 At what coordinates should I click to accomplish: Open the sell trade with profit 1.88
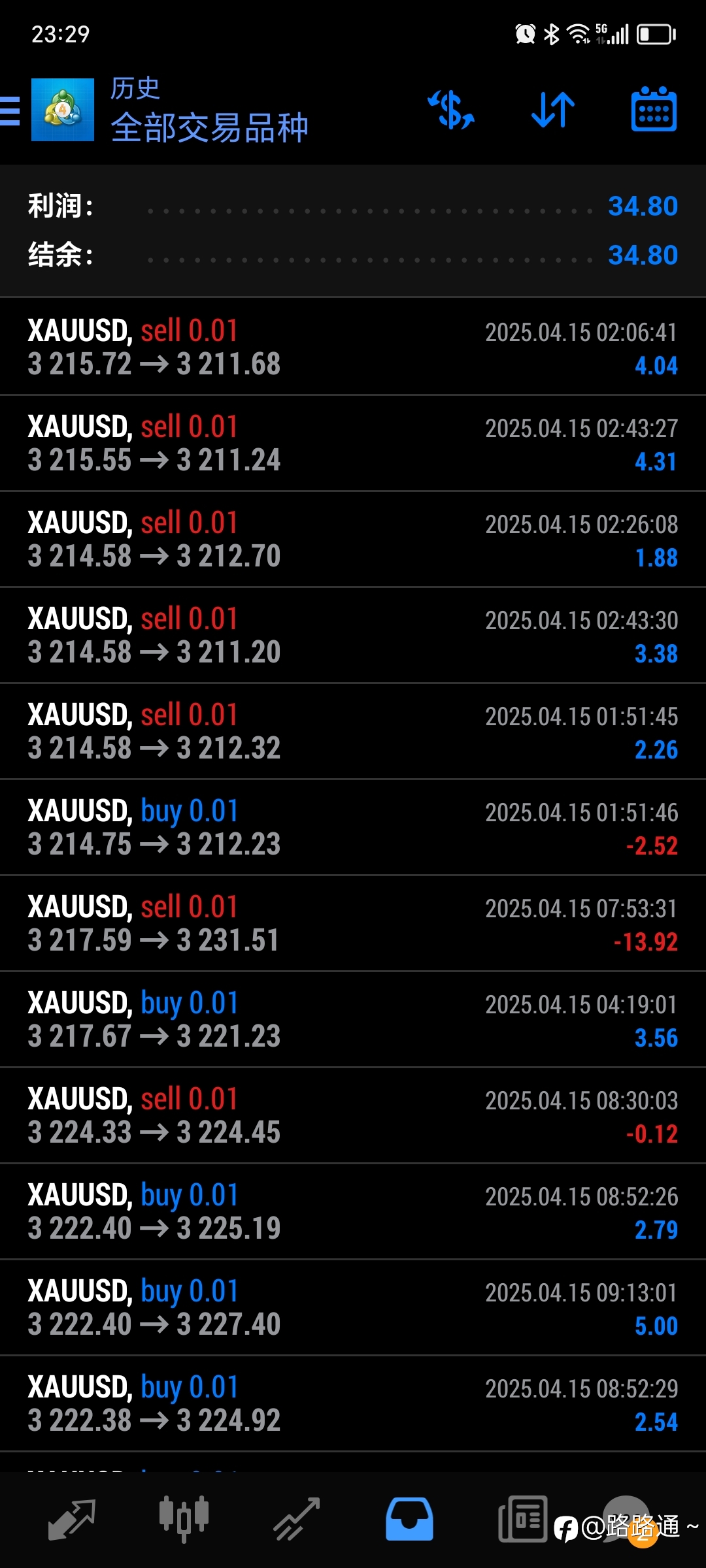coord(353,539)
